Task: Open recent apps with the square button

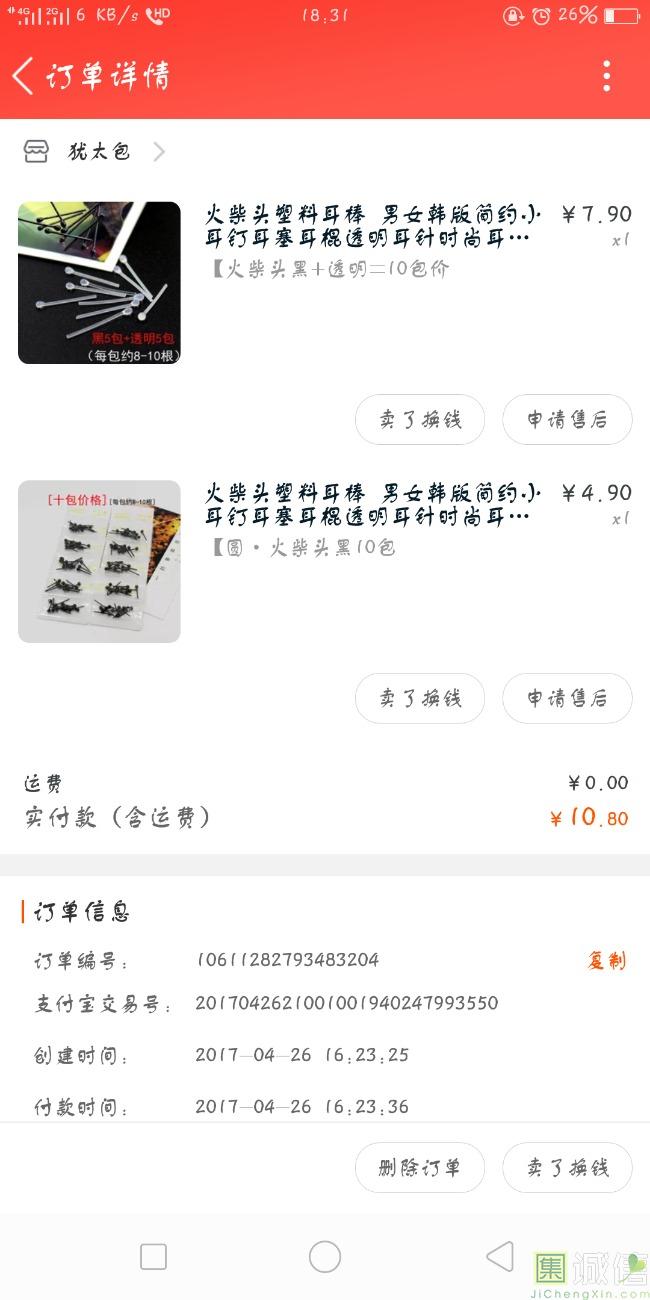Action: point(153,1257)
